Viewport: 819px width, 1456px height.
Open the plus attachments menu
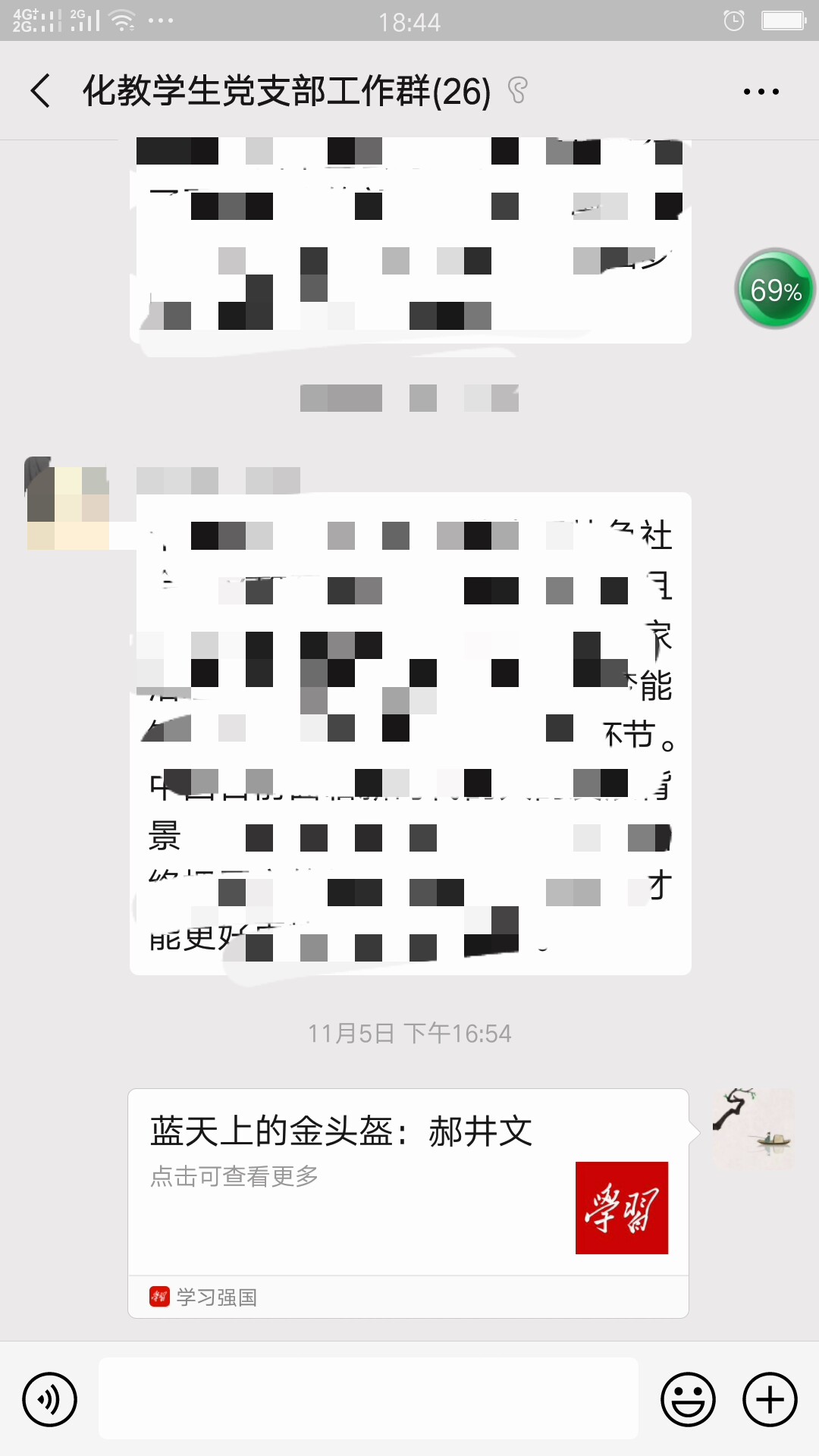coord(770,1399)
